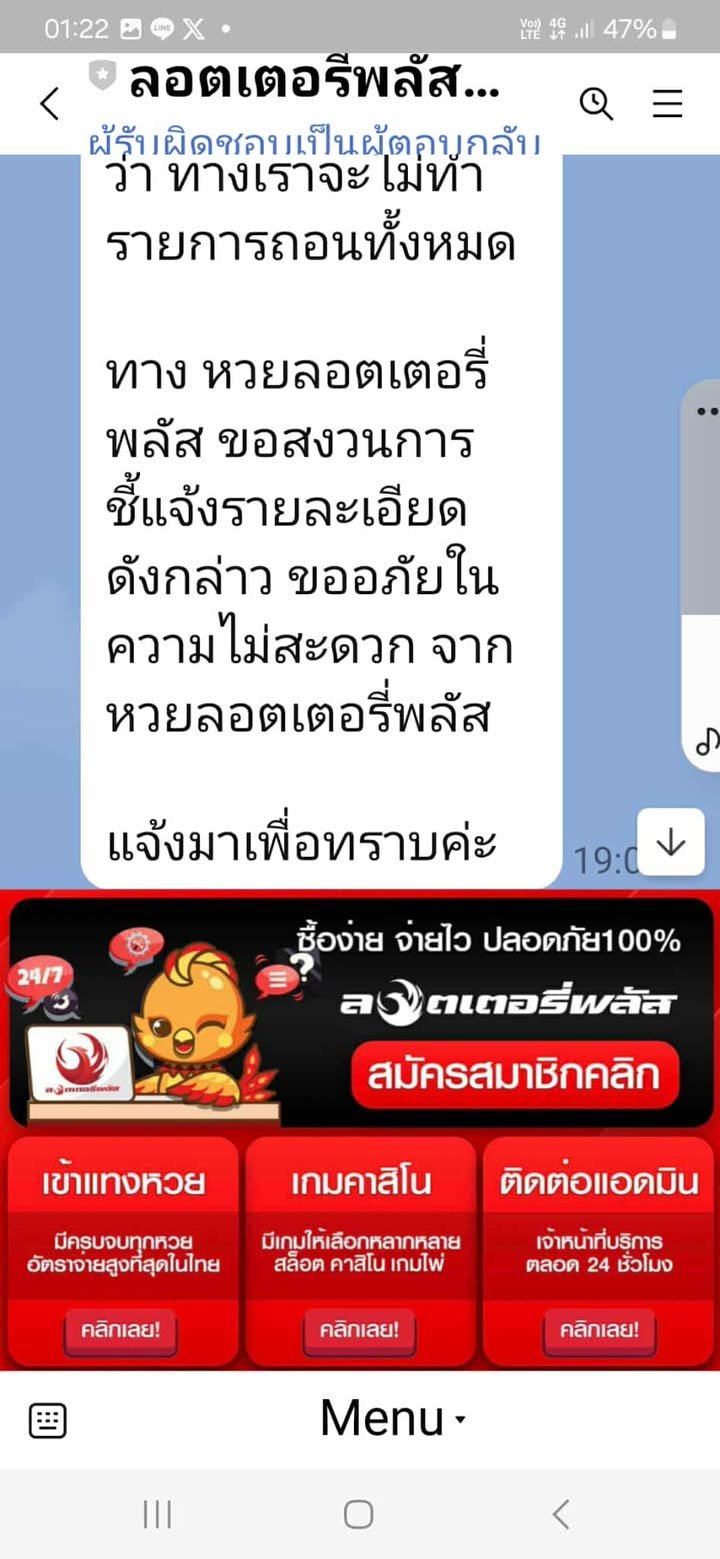Search within this chat

click(x=596, y=103)
